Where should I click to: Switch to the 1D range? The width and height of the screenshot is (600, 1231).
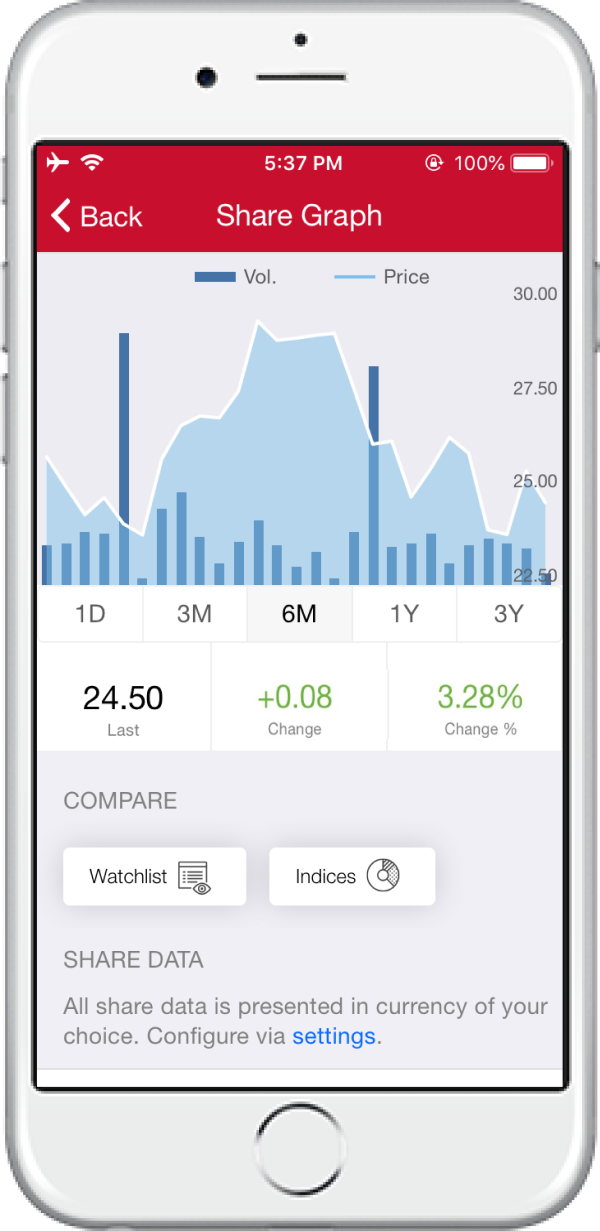pos(90,614)
